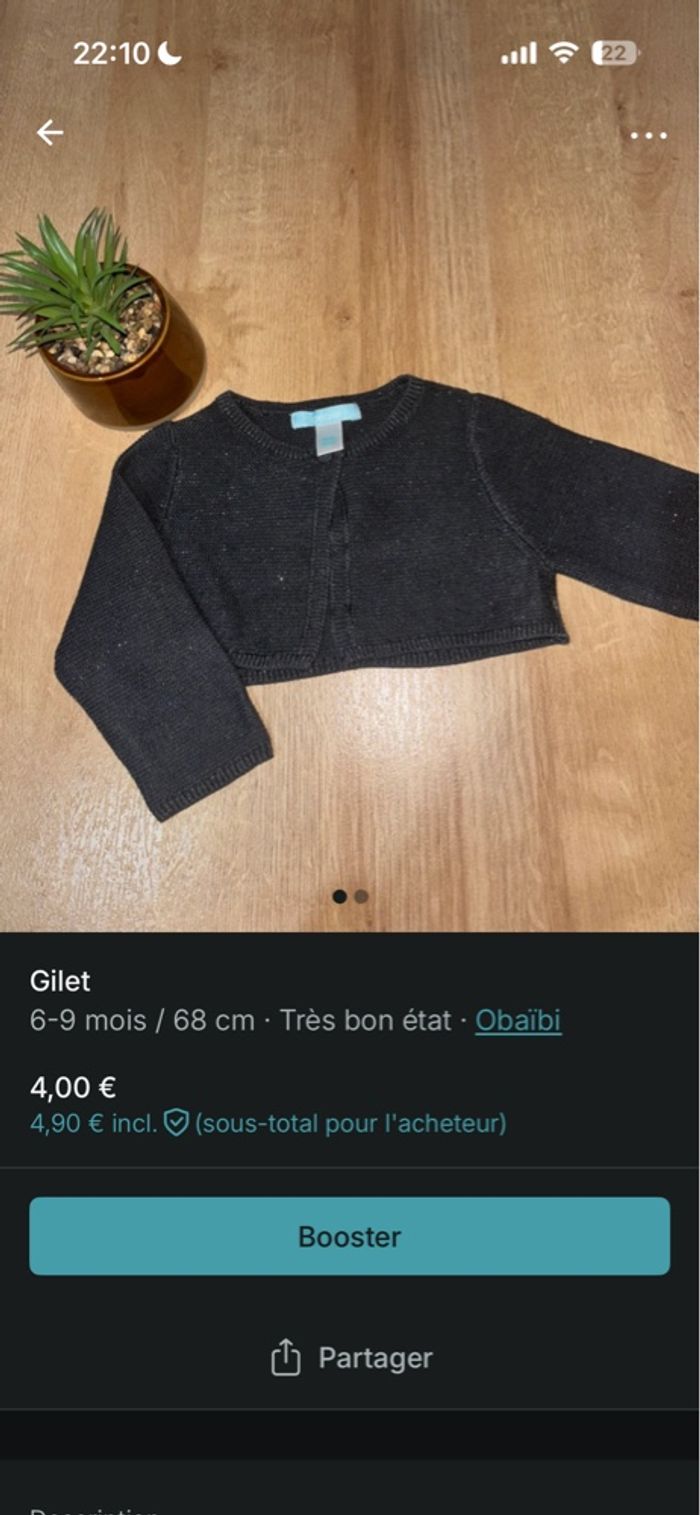Open the Obaïbi brand link

(517, 1020)
